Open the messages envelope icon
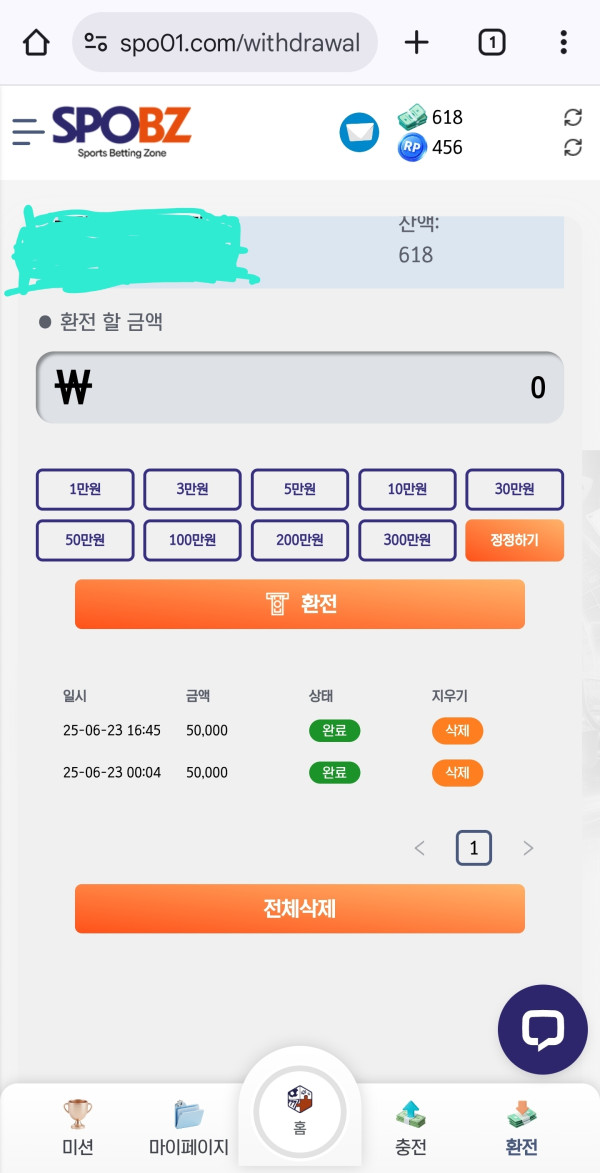600x1173 pixels. 359,132
